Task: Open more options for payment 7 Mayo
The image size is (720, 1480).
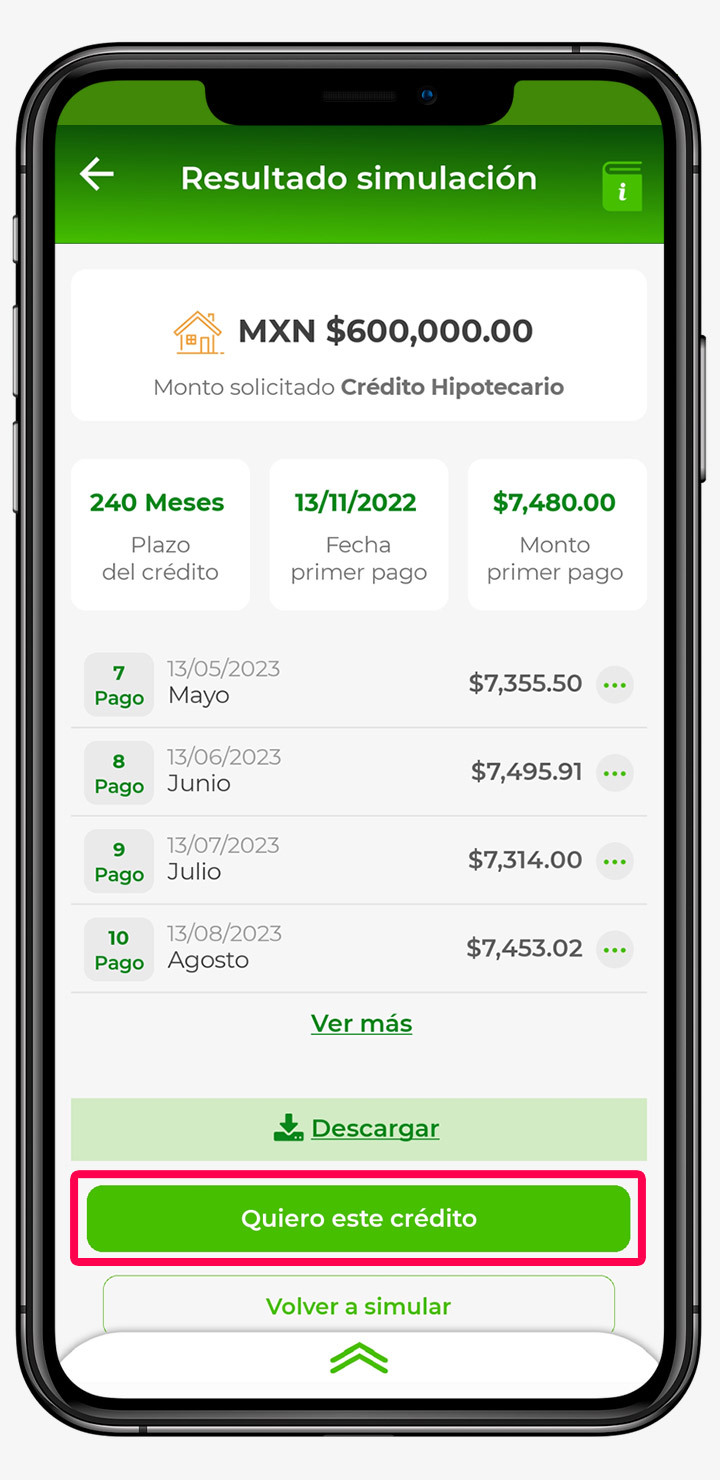Action: [x=614, y=685]
